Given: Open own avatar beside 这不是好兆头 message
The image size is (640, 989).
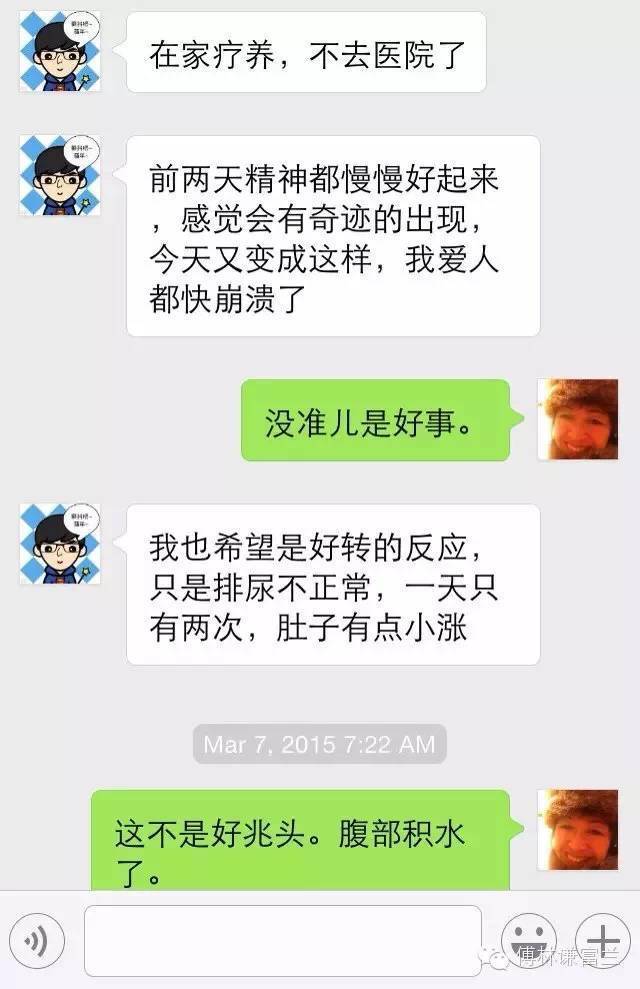Looking at the screenshot, I should [x=577, y=830].
